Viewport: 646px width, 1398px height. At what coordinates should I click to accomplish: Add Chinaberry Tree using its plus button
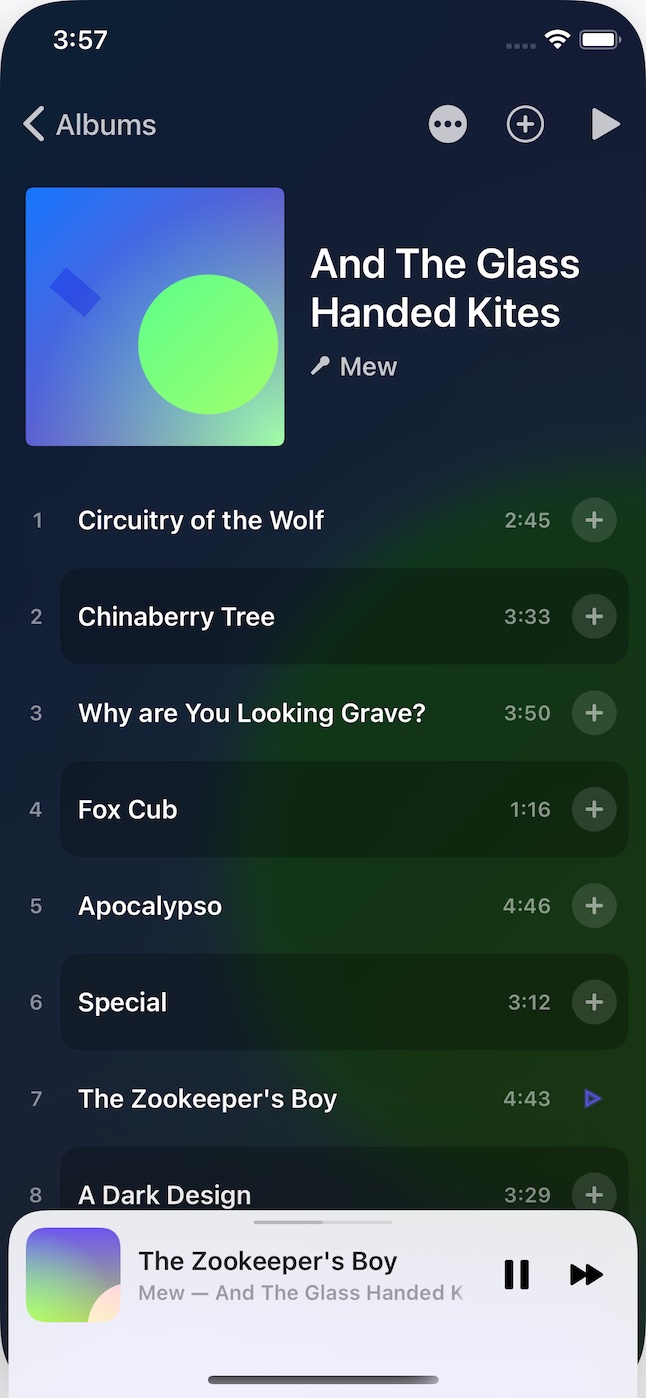(x=594, y=617)
